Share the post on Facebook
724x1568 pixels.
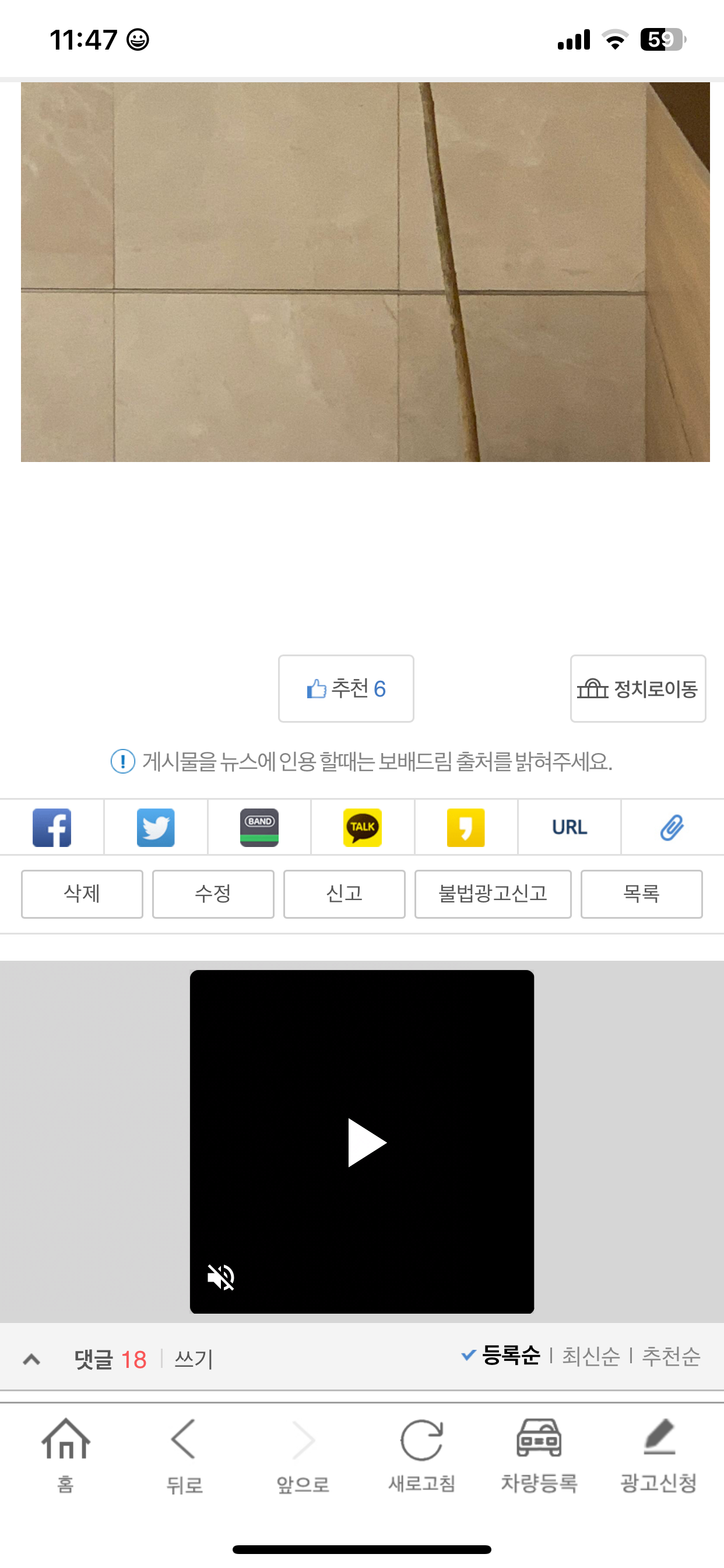point(52,827)
